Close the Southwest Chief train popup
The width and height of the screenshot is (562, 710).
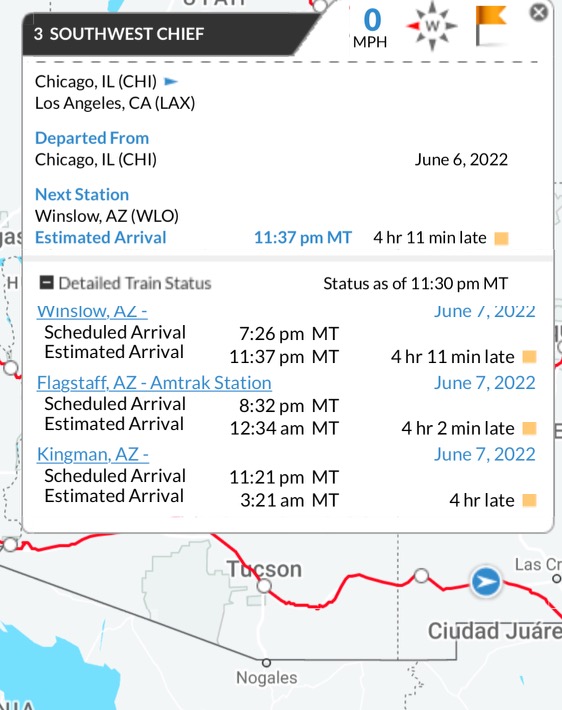pos(538,12)
